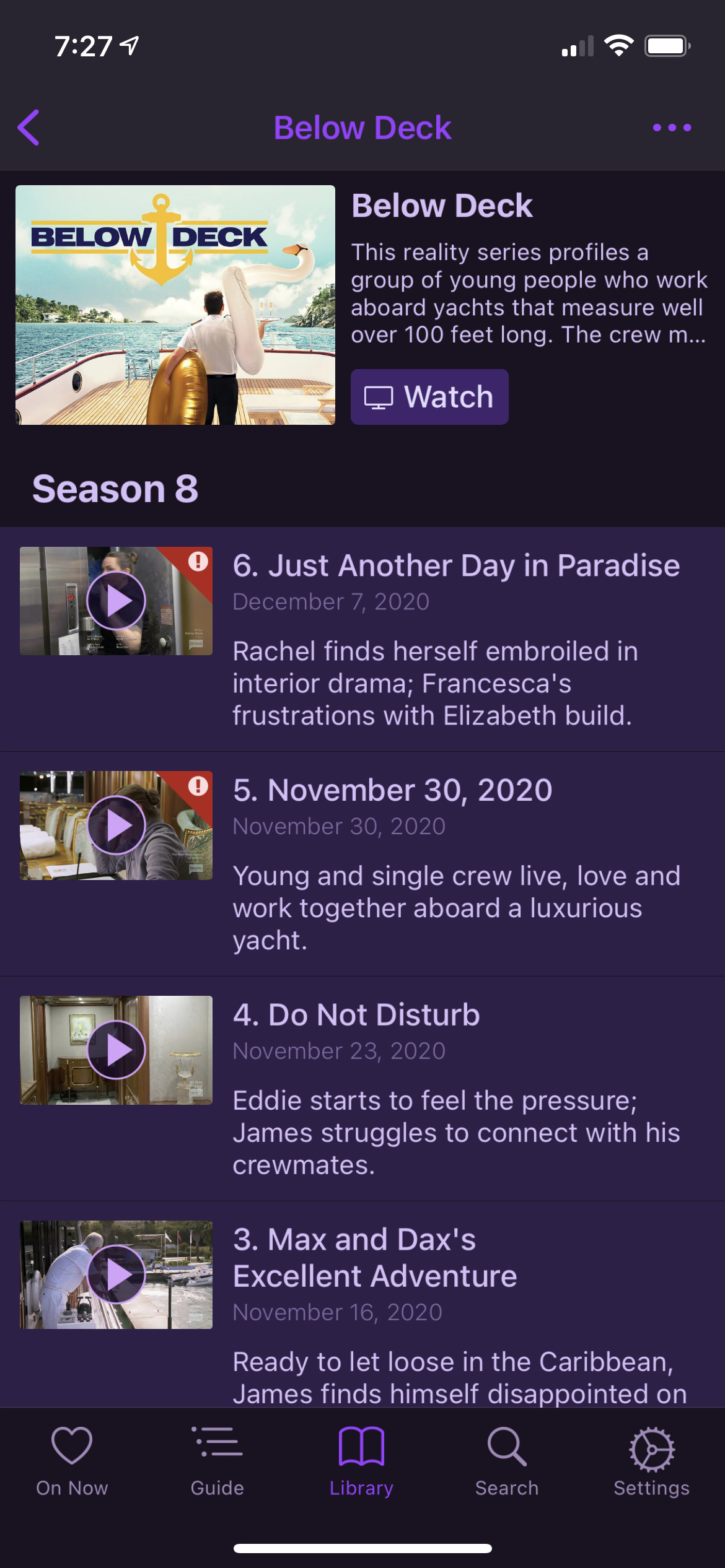
Task: Play episode 3 Max and Dax's Excellent Adventure
Action: 116,1274
